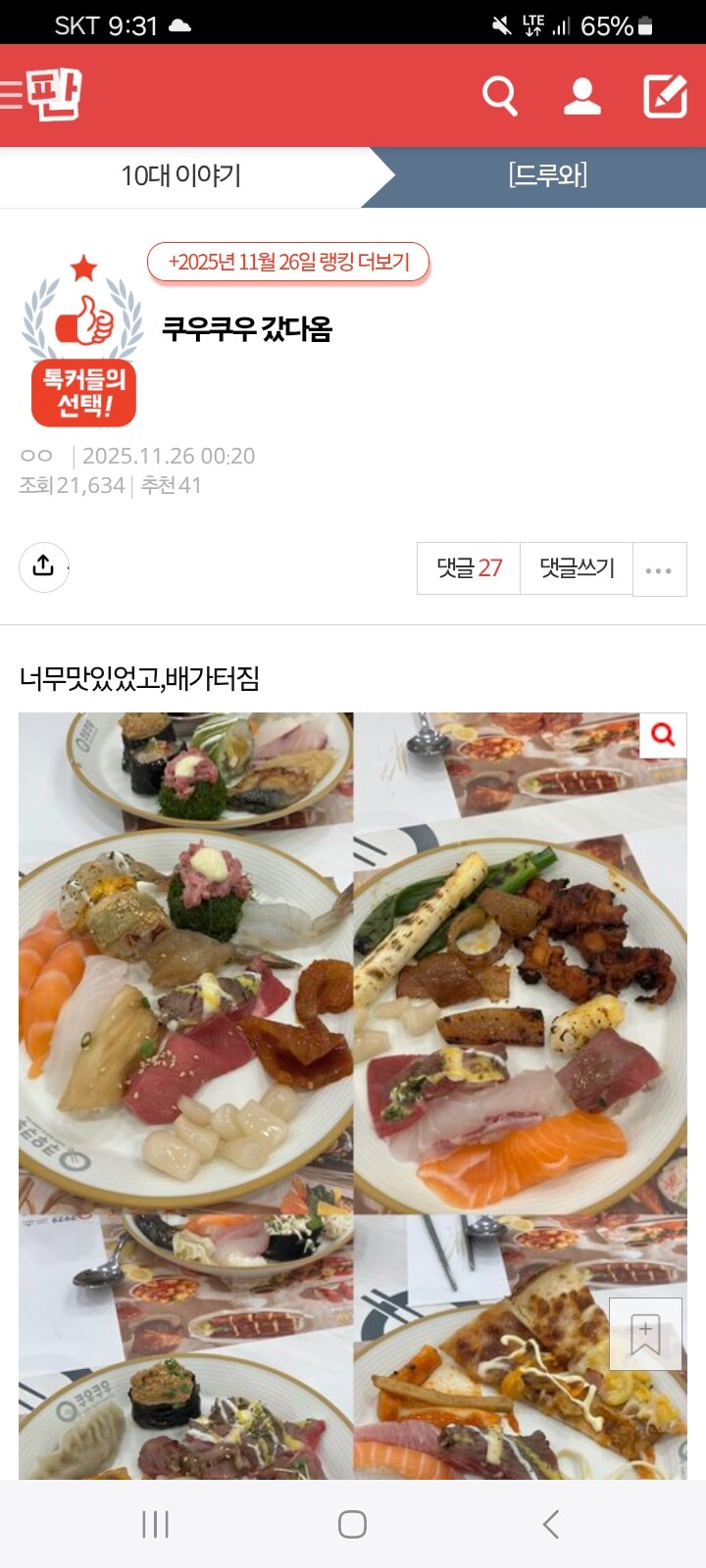Open the search using the magnifying glass icon
The height and width of the screenshot is (1568, 706).
tap(499, 95)
